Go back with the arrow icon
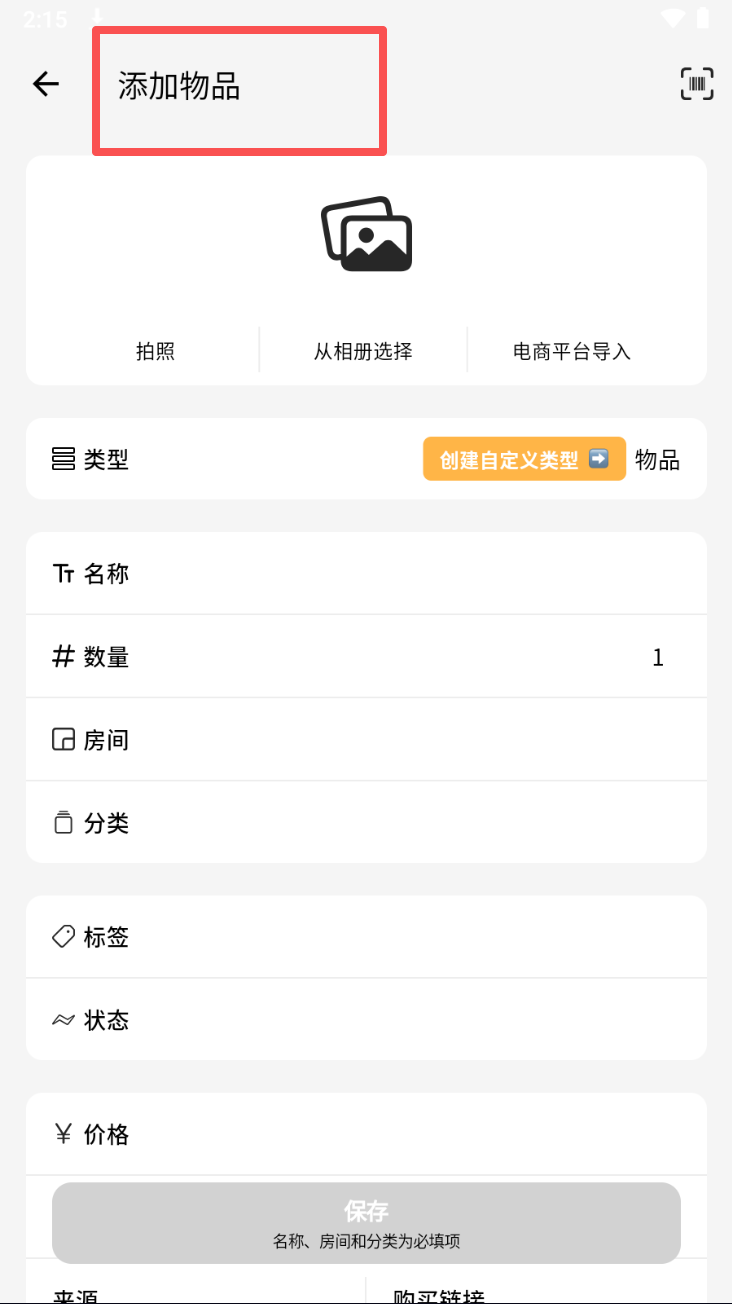 point(46,84)
